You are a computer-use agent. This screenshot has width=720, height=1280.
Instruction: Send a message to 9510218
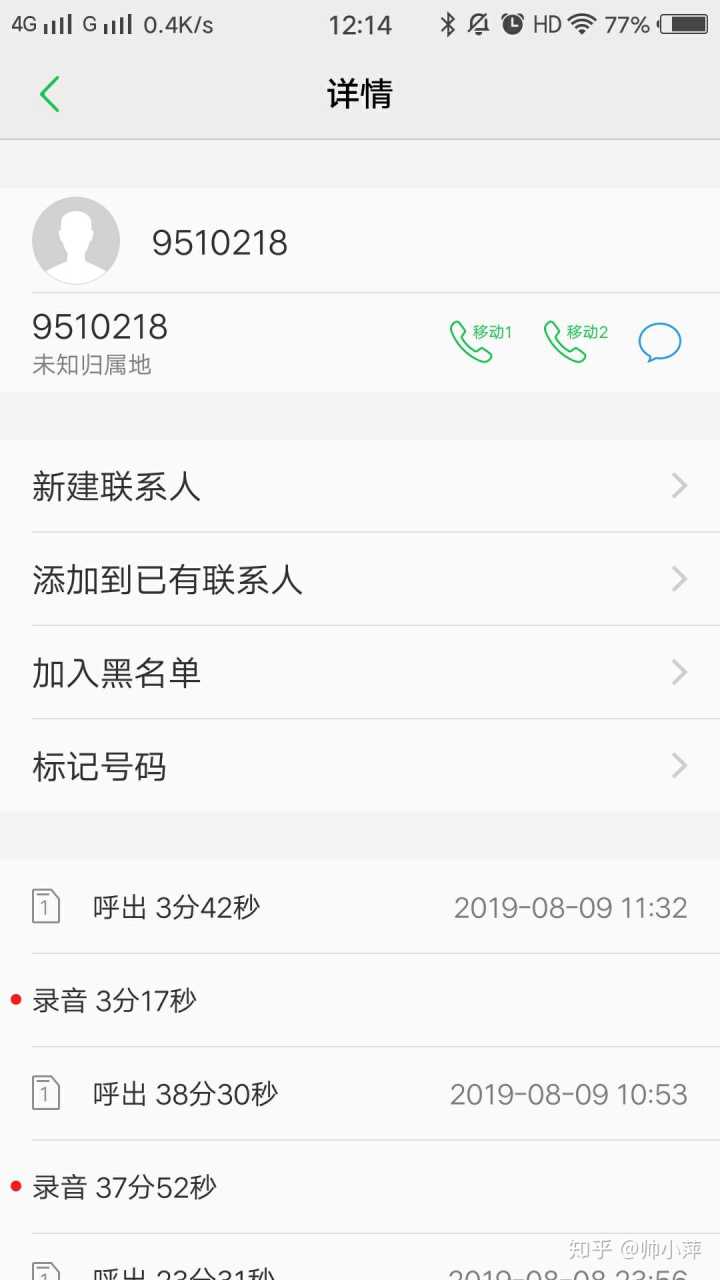pyautogui.click(x=660, y=342)
